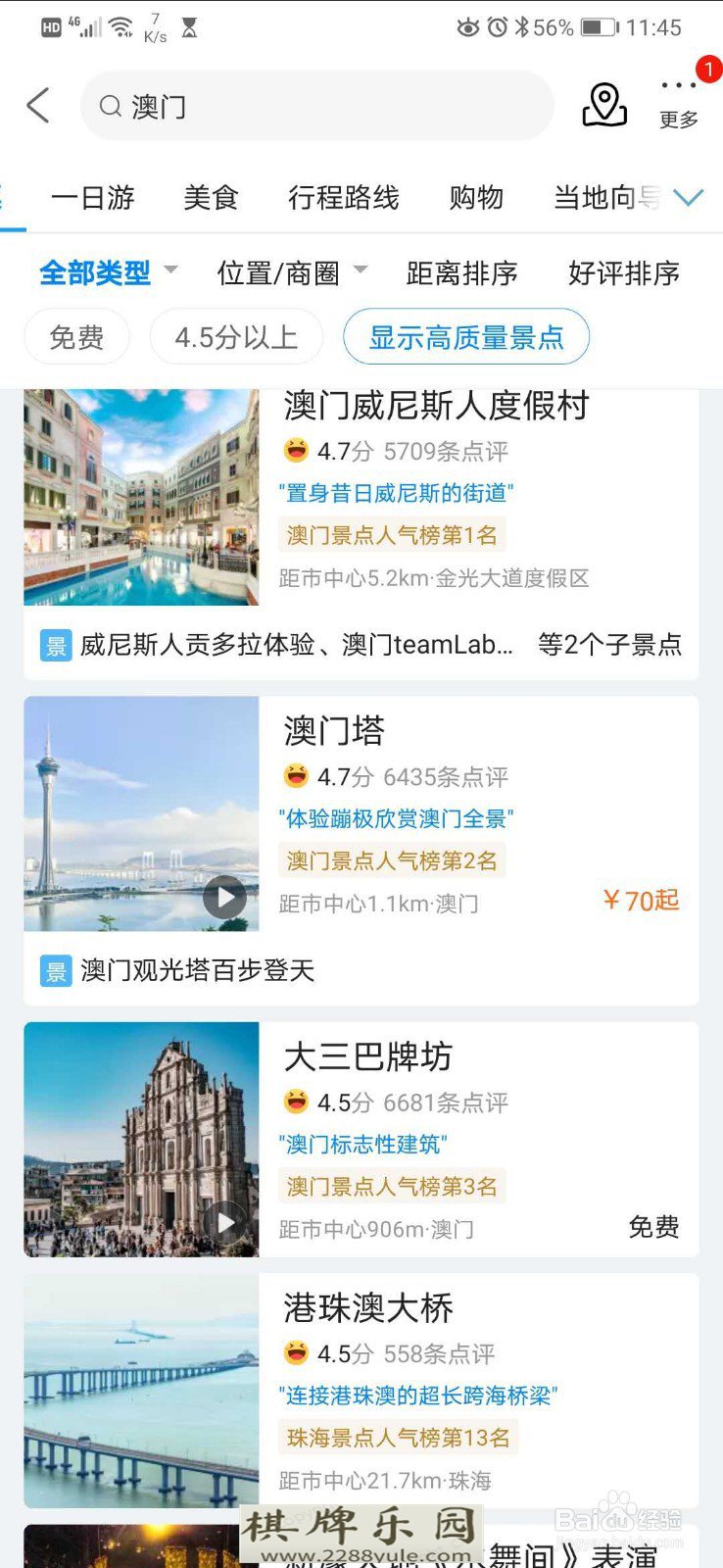The height and width of the screenshot is (1568, 723).
Task: Apply the 4.5分以上 filter chip
Action: pyautogui.click(x=236, y=337)
